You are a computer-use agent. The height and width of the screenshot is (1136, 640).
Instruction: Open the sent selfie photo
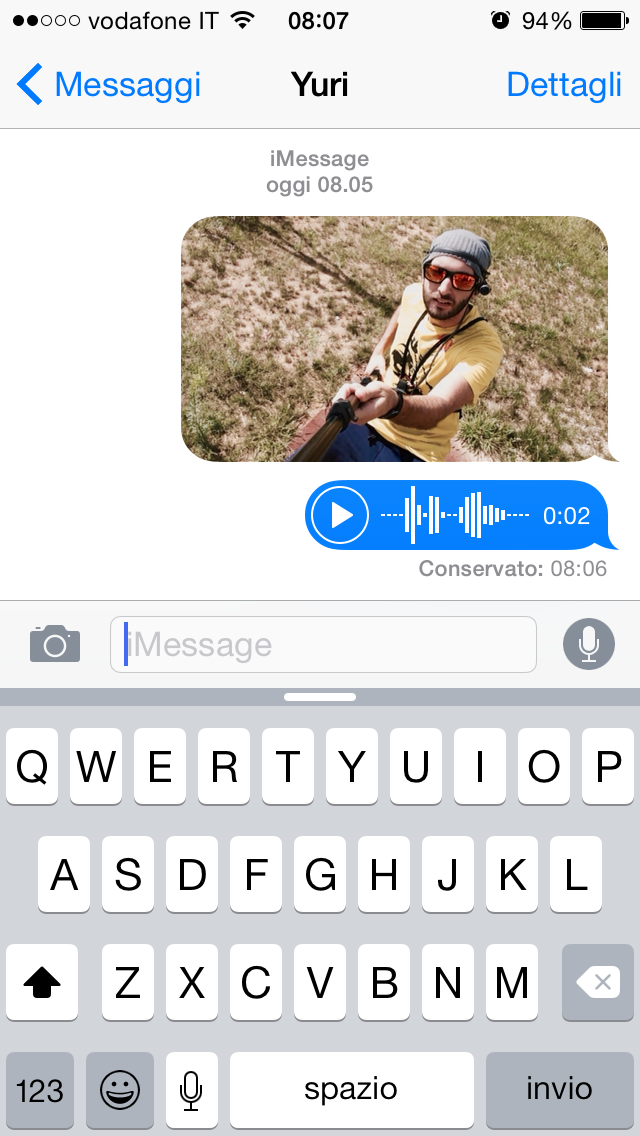point(394,340)
